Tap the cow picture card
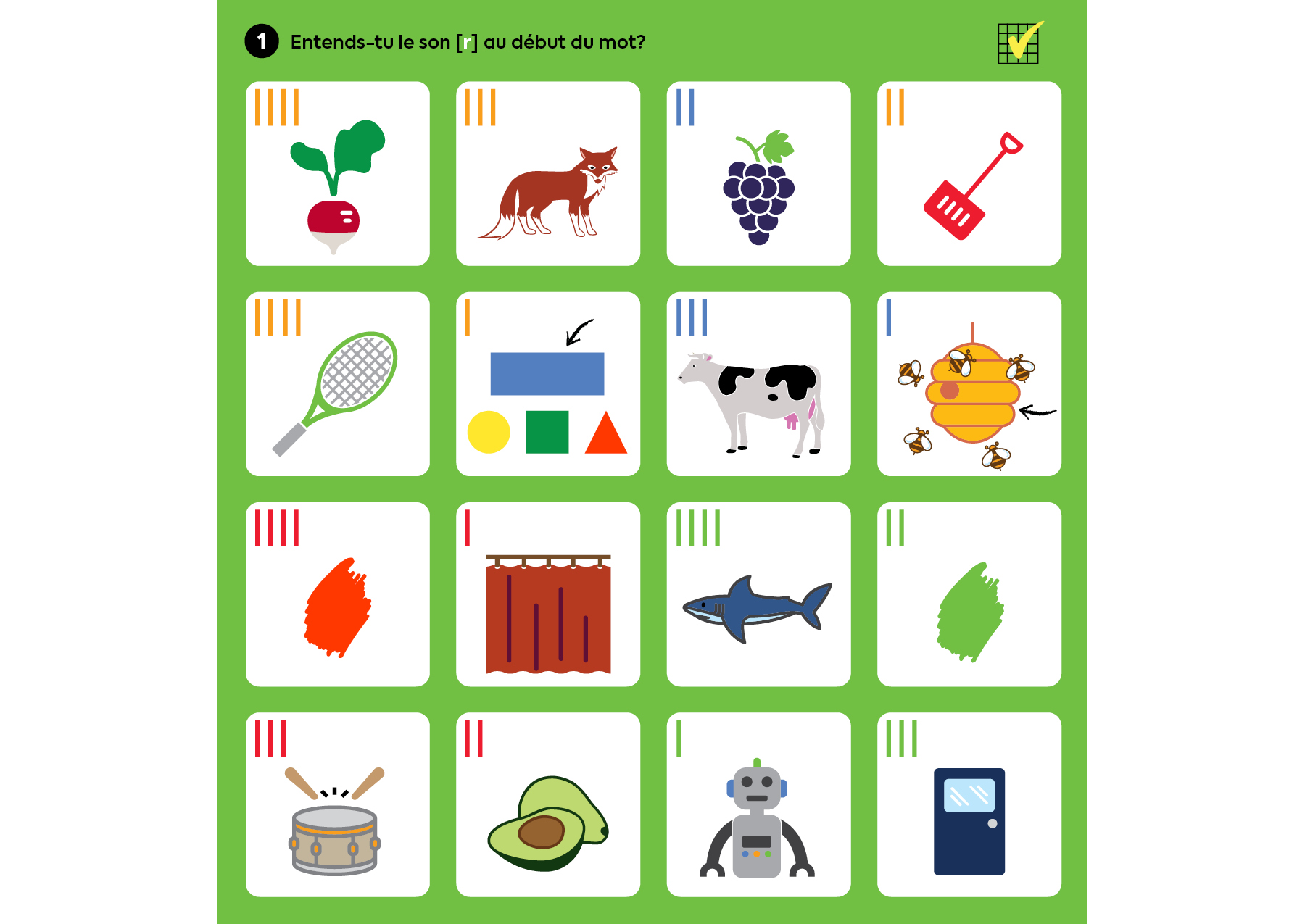The image size is (1305, 924). point(758,384)
